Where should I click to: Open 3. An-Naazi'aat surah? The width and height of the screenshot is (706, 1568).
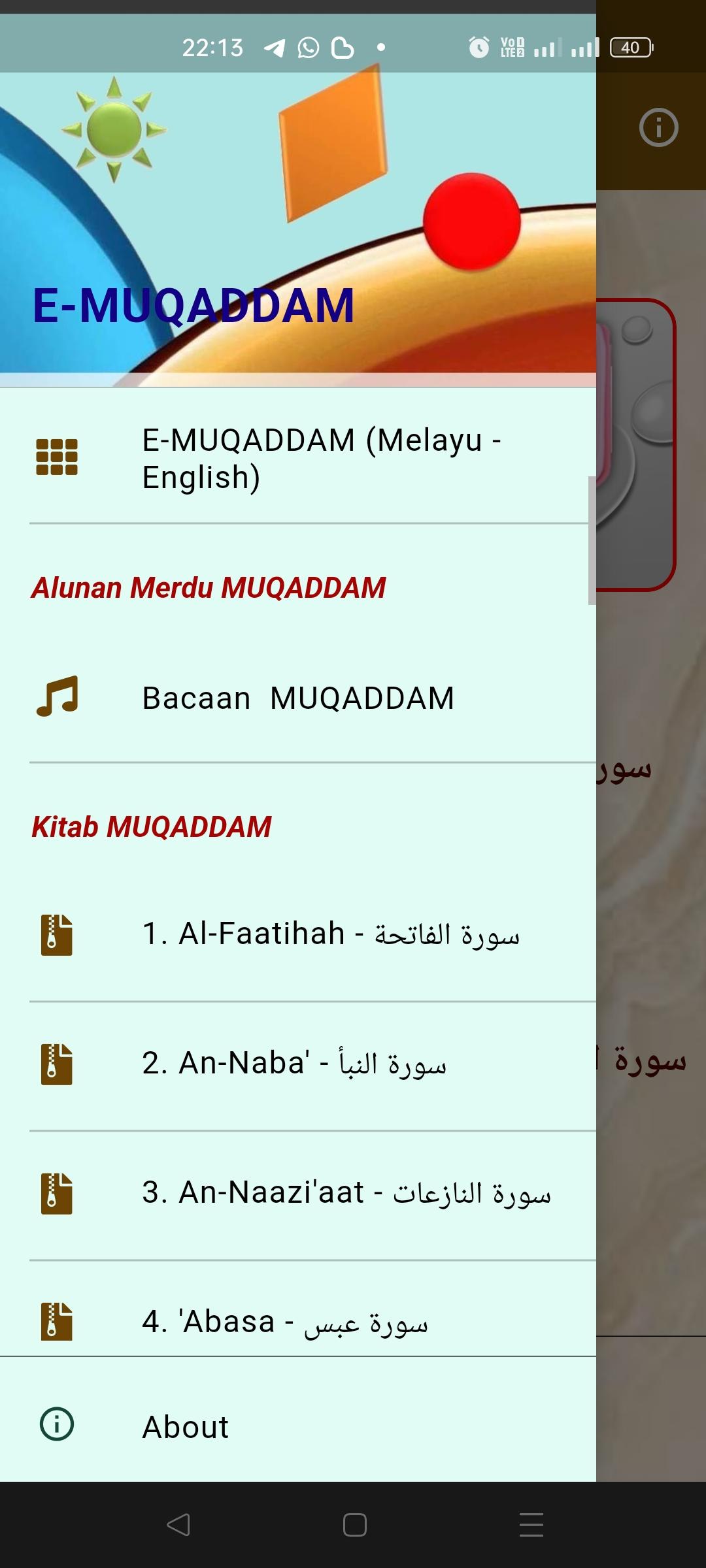298,1194
